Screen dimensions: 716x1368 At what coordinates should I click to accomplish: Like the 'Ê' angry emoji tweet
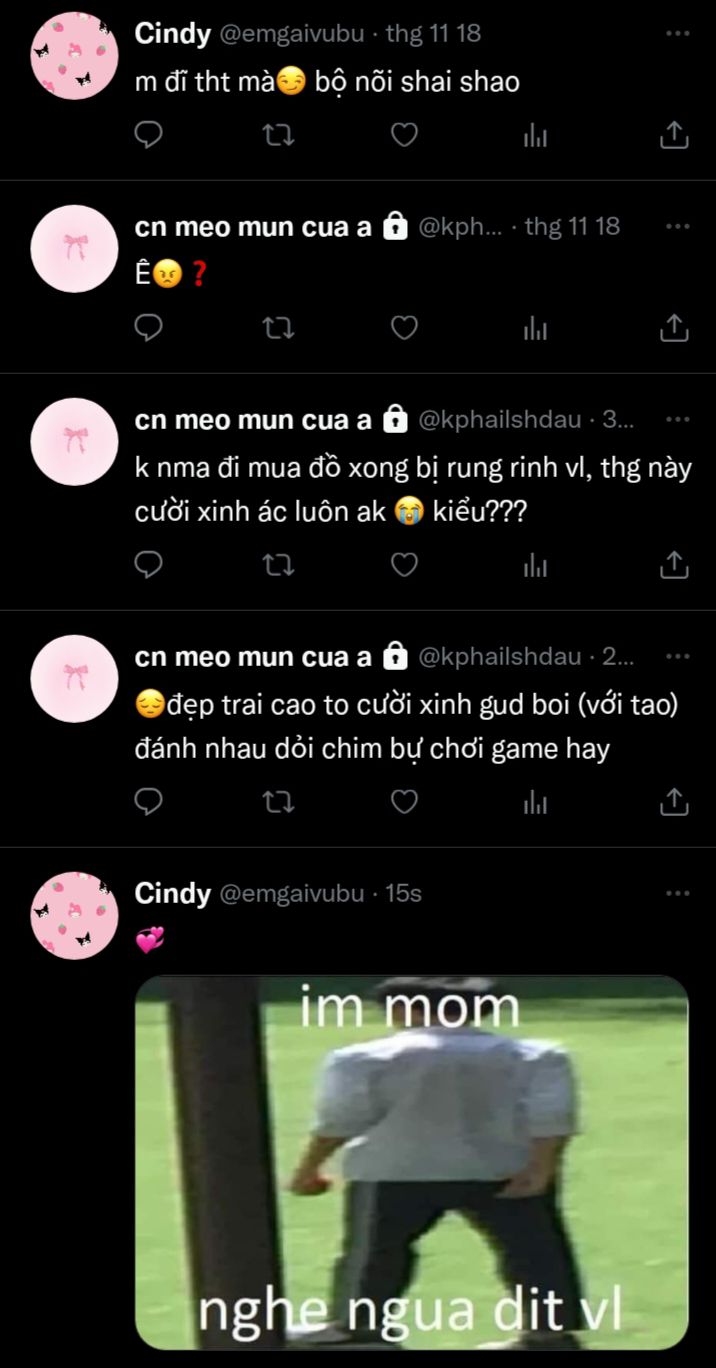pos(403,327)
